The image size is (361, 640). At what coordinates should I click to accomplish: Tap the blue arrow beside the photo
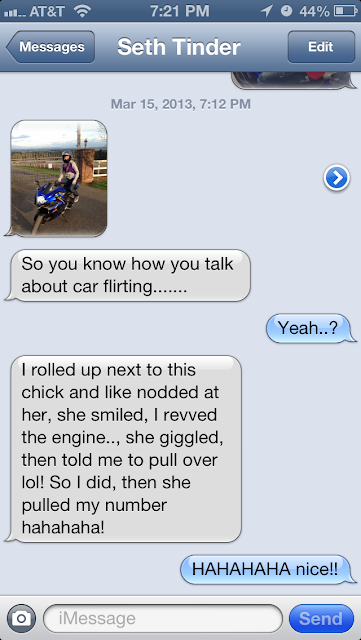pyautogui.click(x=337, y=178)
